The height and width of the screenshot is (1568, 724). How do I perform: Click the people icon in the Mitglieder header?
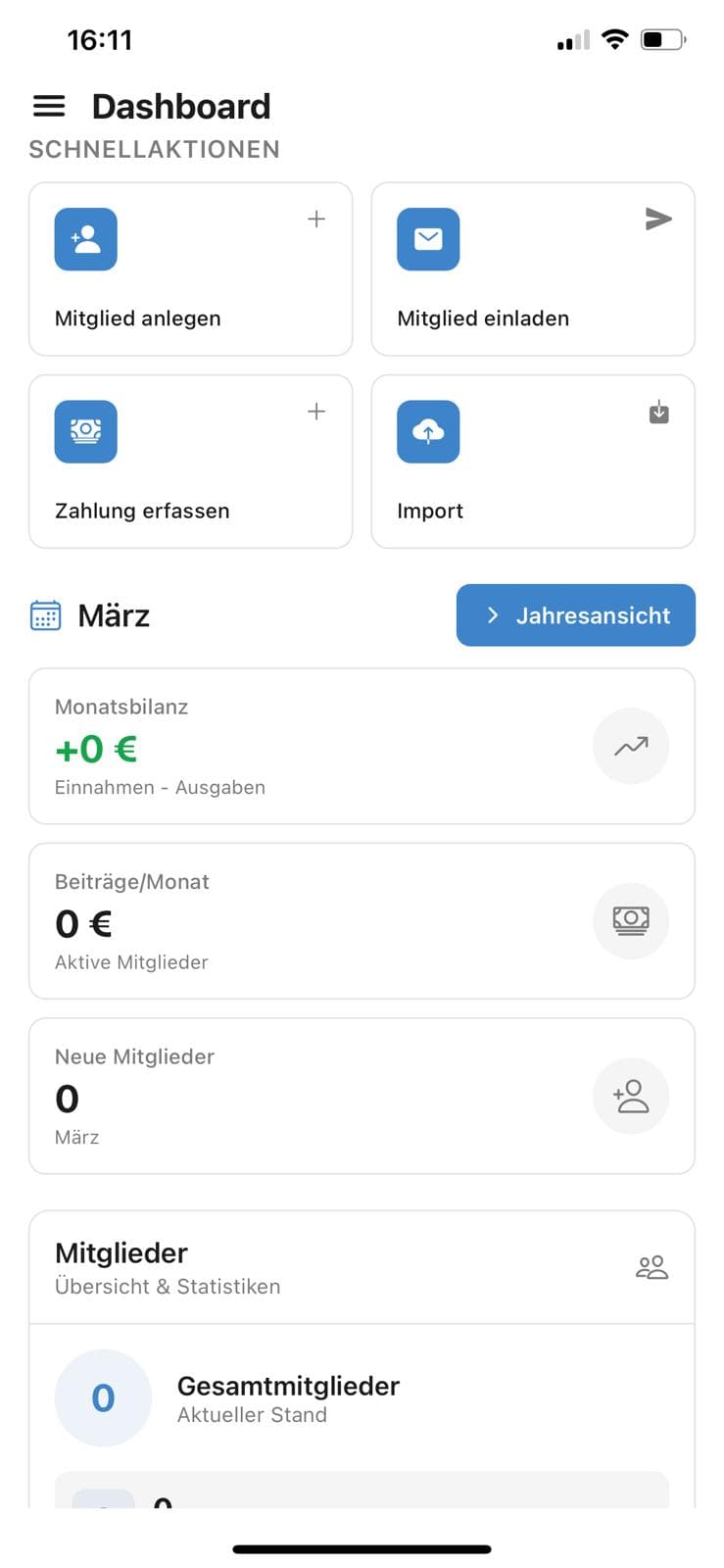(652, 1266)
